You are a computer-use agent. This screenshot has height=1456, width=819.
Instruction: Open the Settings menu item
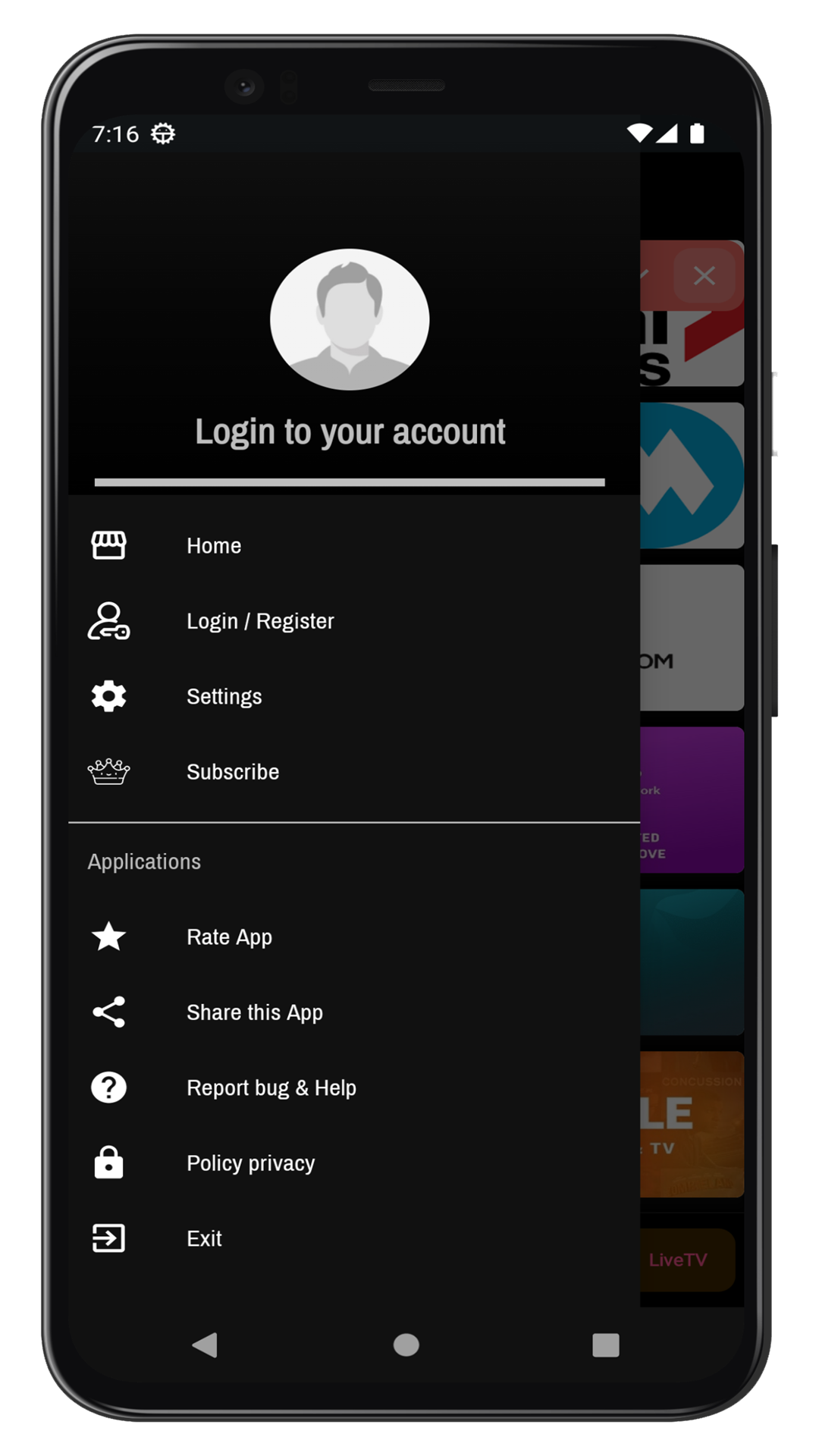coord(354,696)
